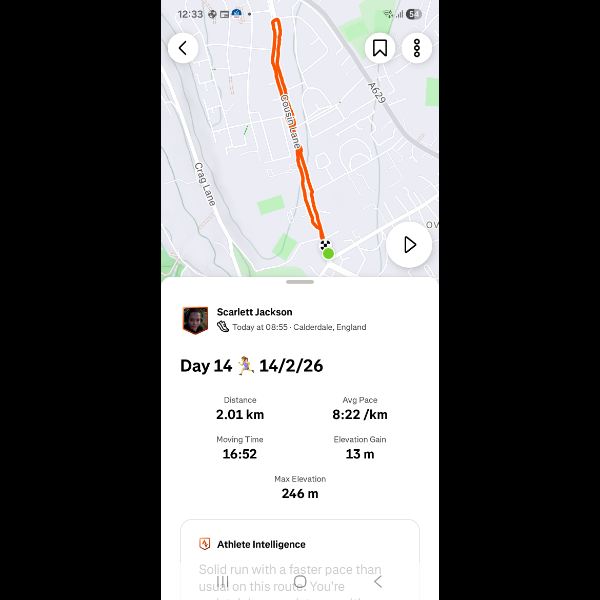The width and height of the screenshot is (600, 600).
Task: Tap the system home button
Action: click(x=300, y=581)
